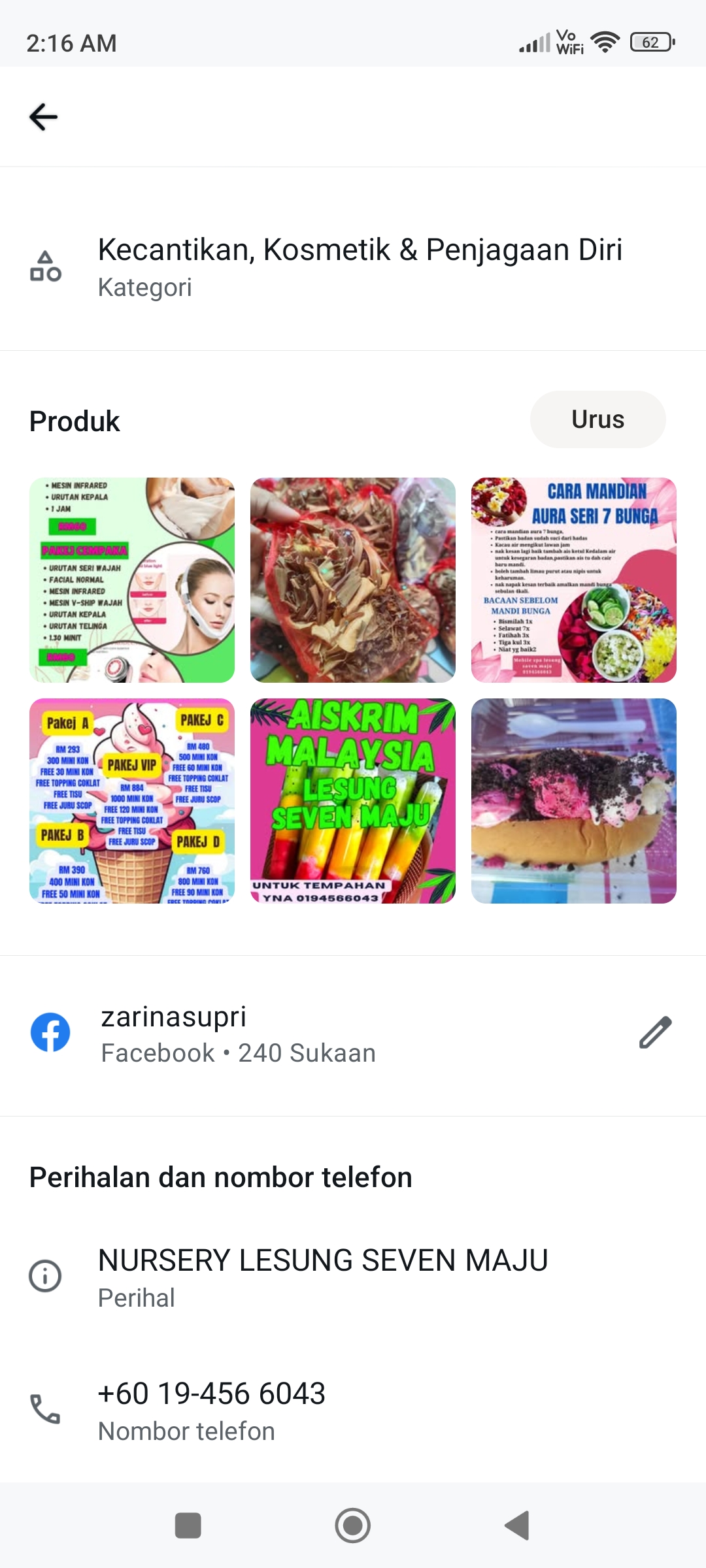
Task: Open the zarinasupri Facebook page row
Action: [294, 1034]
